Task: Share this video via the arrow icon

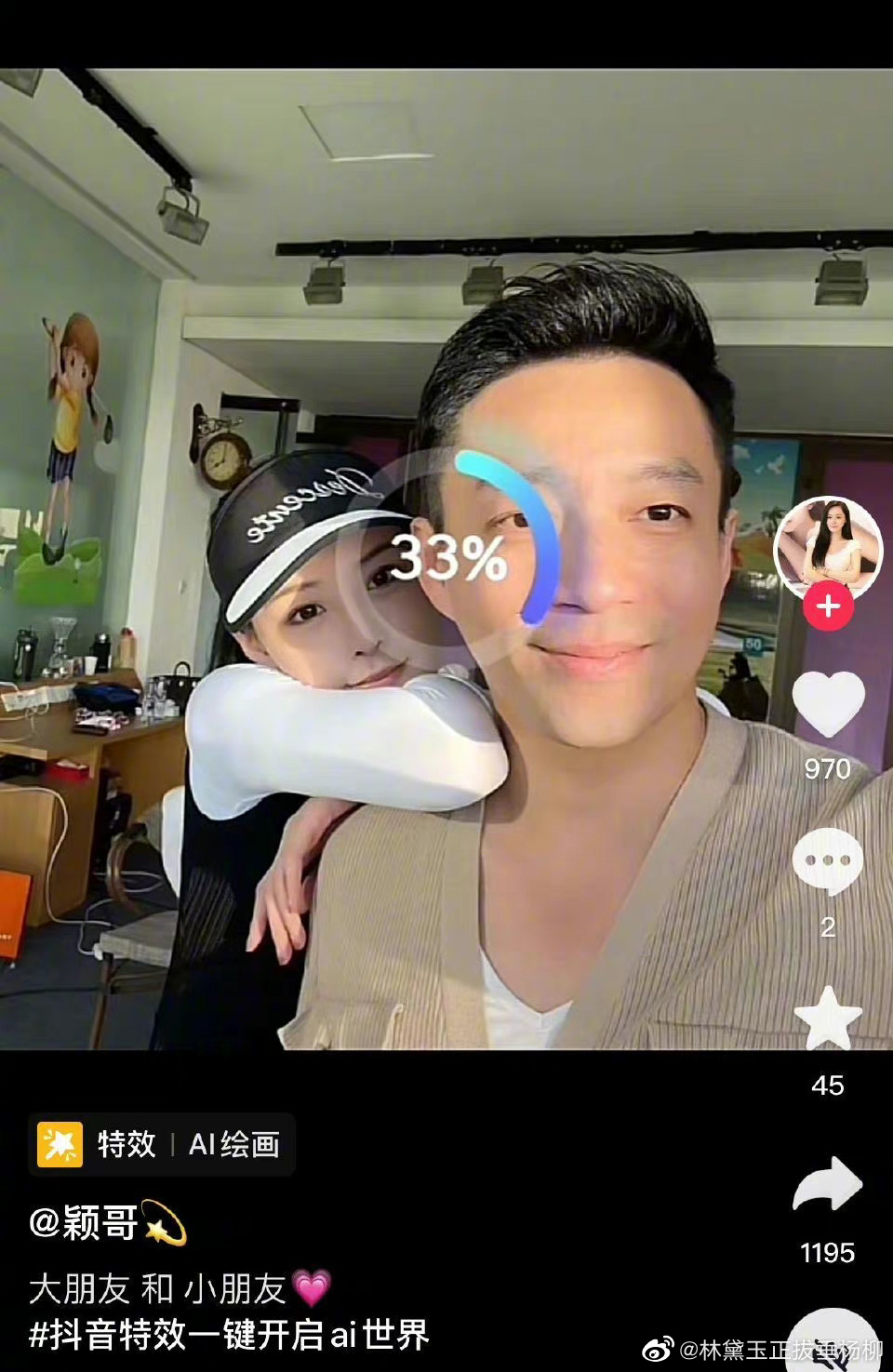Action: (827, 1185)
